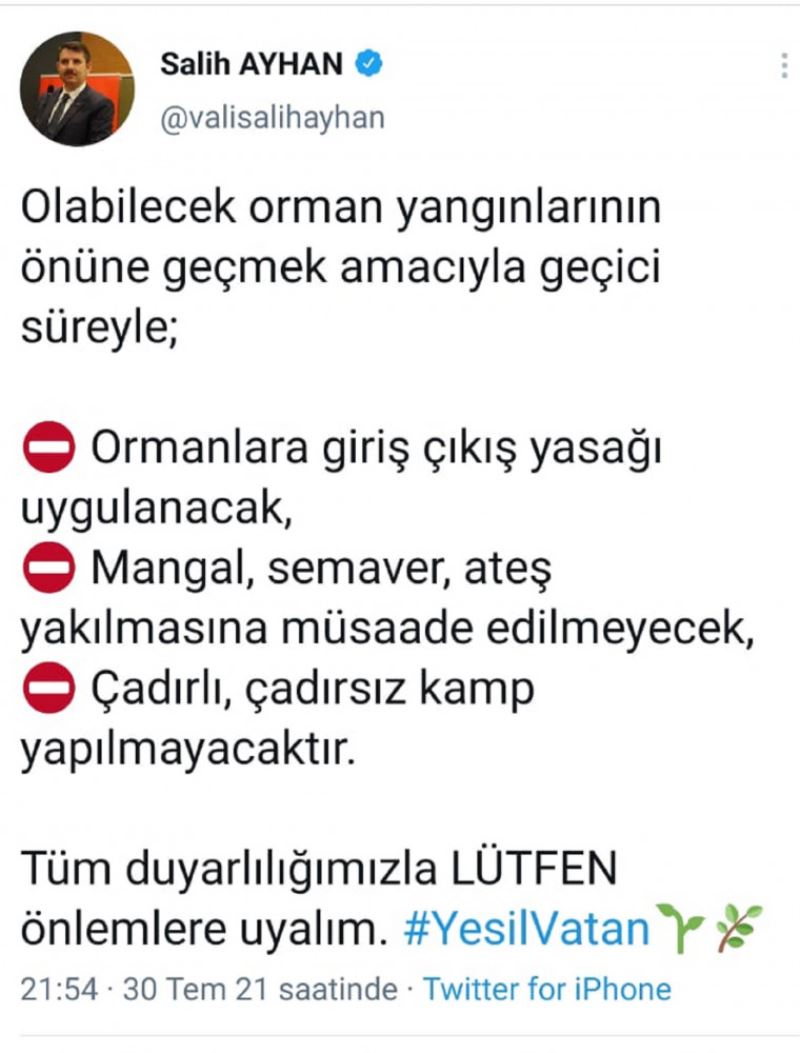Click the verified blue checkmark badge

pyautogui.click(x=369, y=60)
